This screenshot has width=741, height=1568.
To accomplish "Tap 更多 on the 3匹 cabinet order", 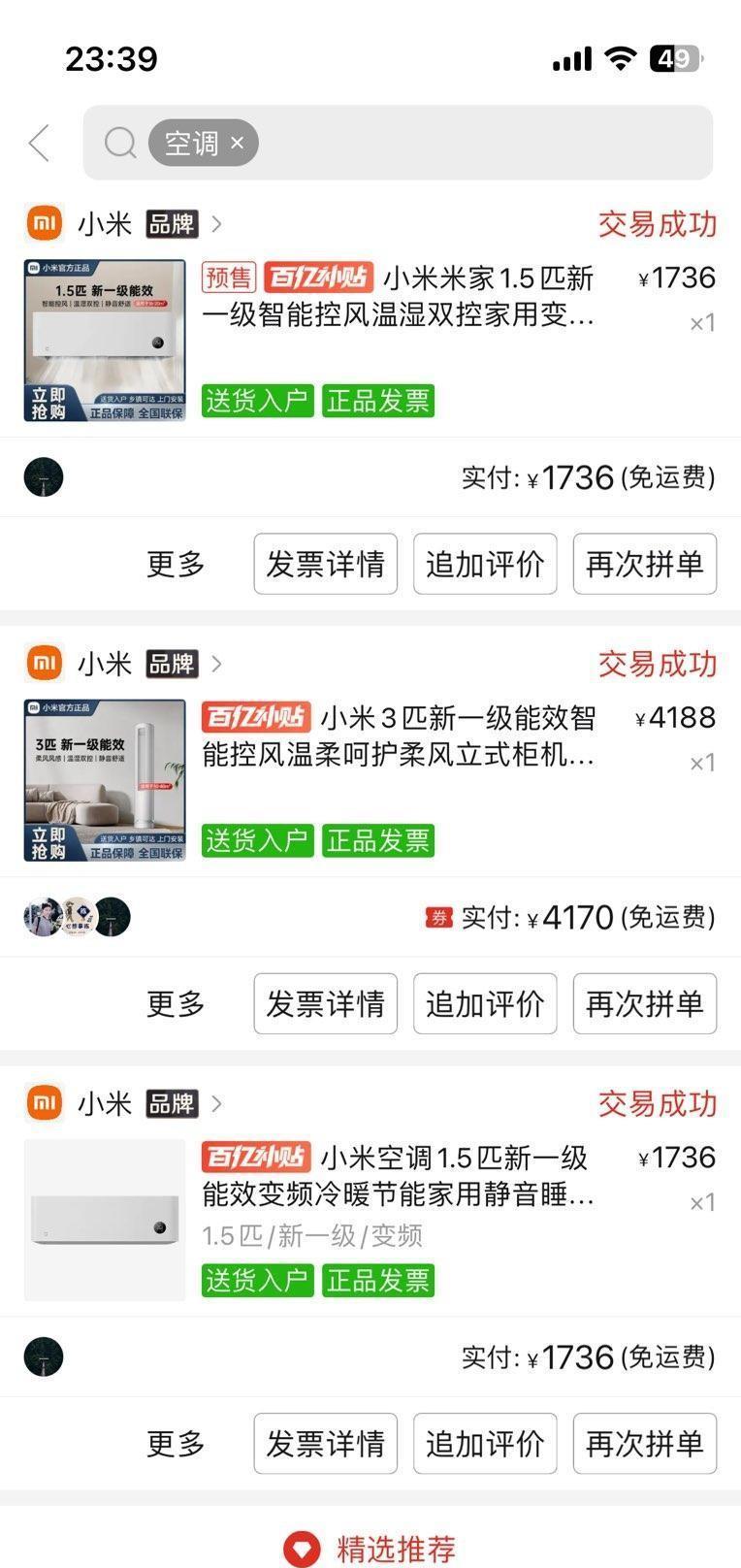I will pos(176,1003).
